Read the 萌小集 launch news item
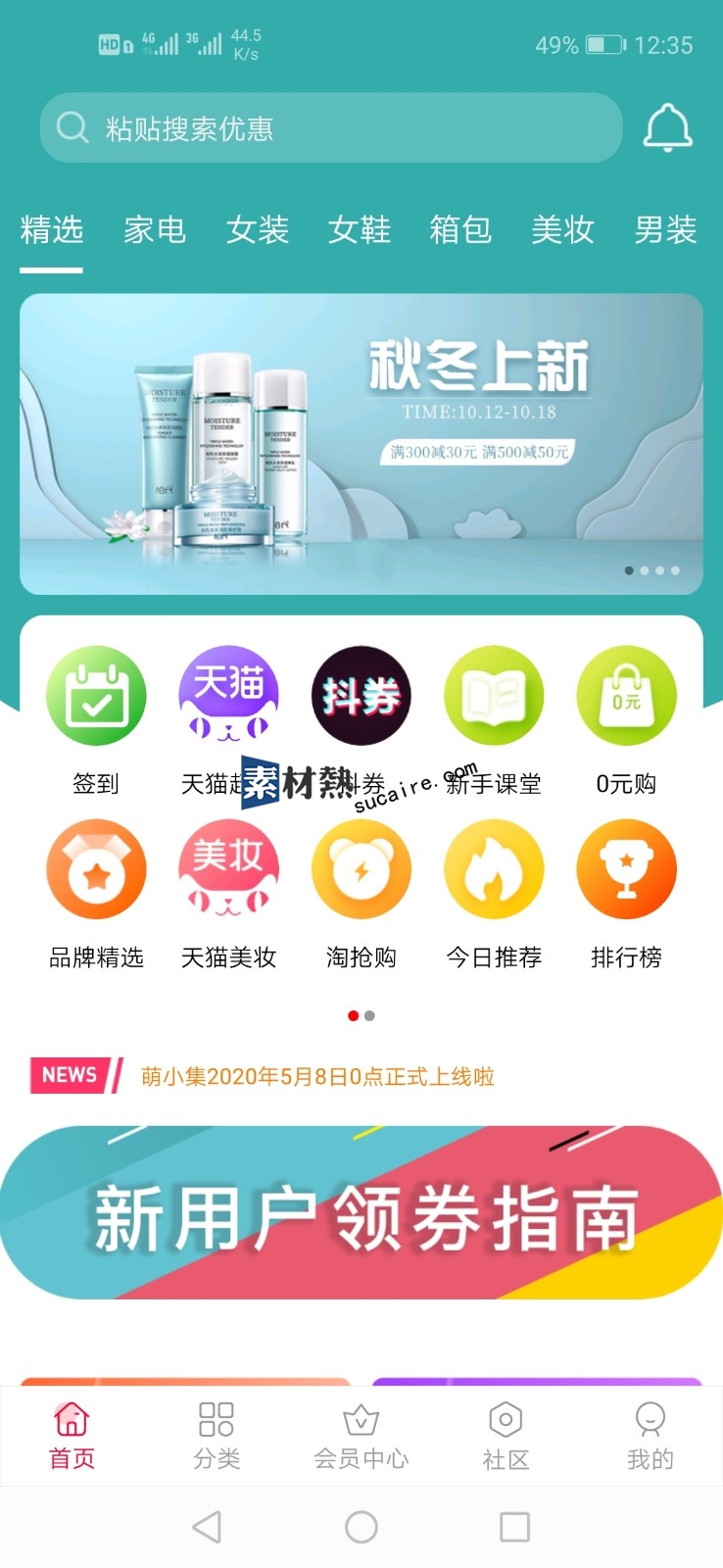Image resolution: width=723 pixels, height=1568 pixels. click(316, 1076)
